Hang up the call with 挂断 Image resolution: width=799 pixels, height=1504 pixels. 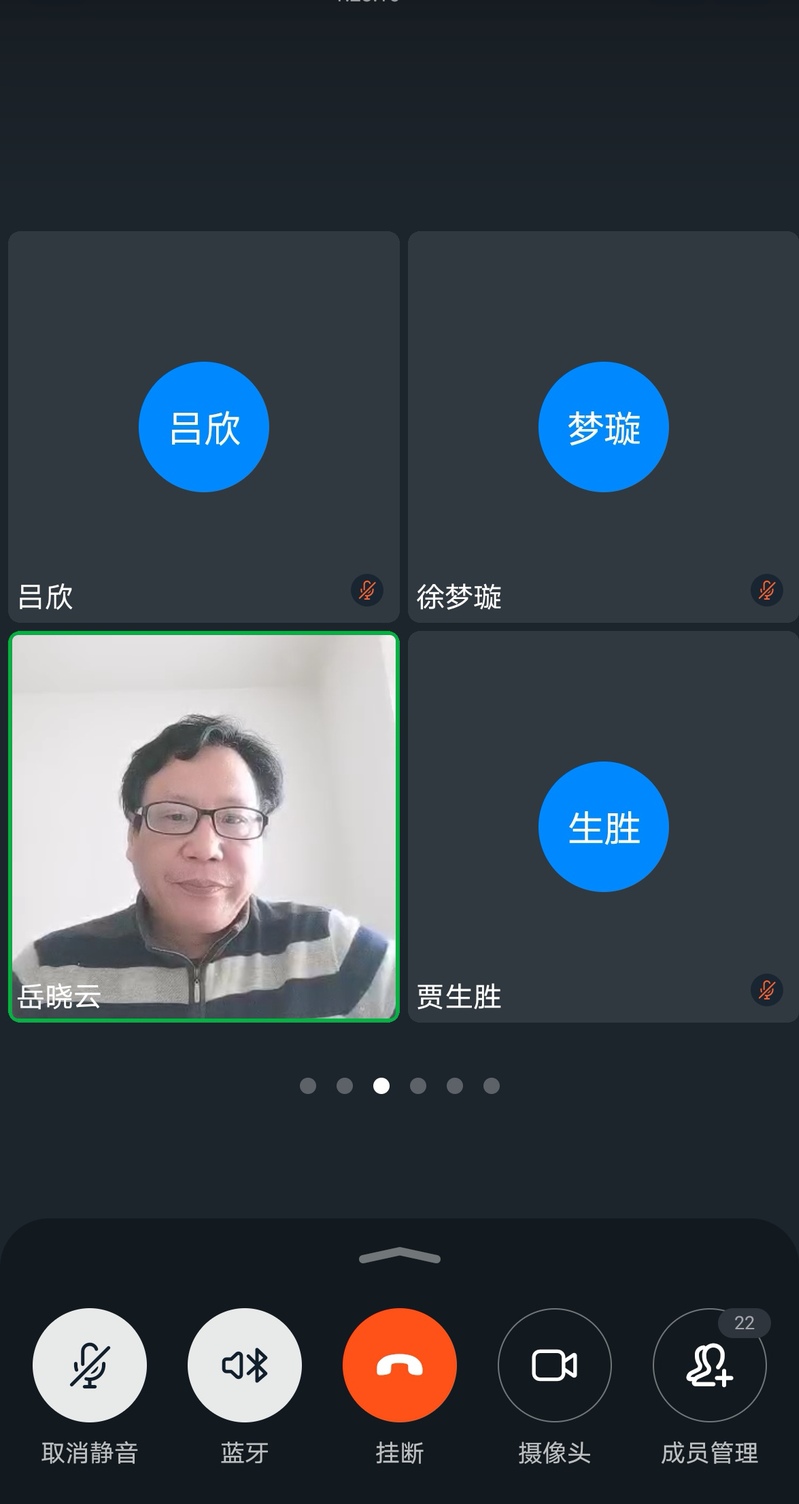tap(400, 1365)
